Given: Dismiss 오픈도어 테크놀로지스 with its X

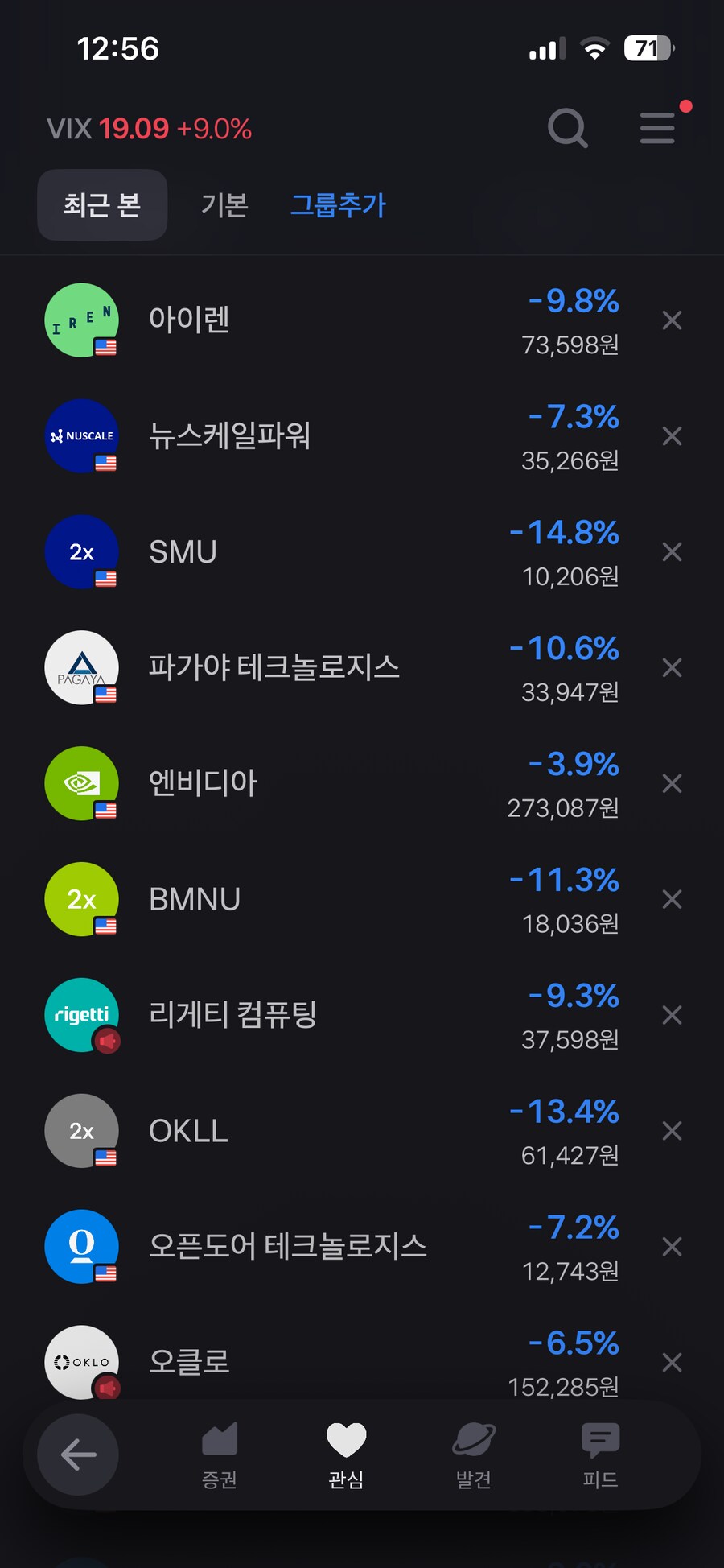Looking at the screenshot, I should (x=673, y=1246).
